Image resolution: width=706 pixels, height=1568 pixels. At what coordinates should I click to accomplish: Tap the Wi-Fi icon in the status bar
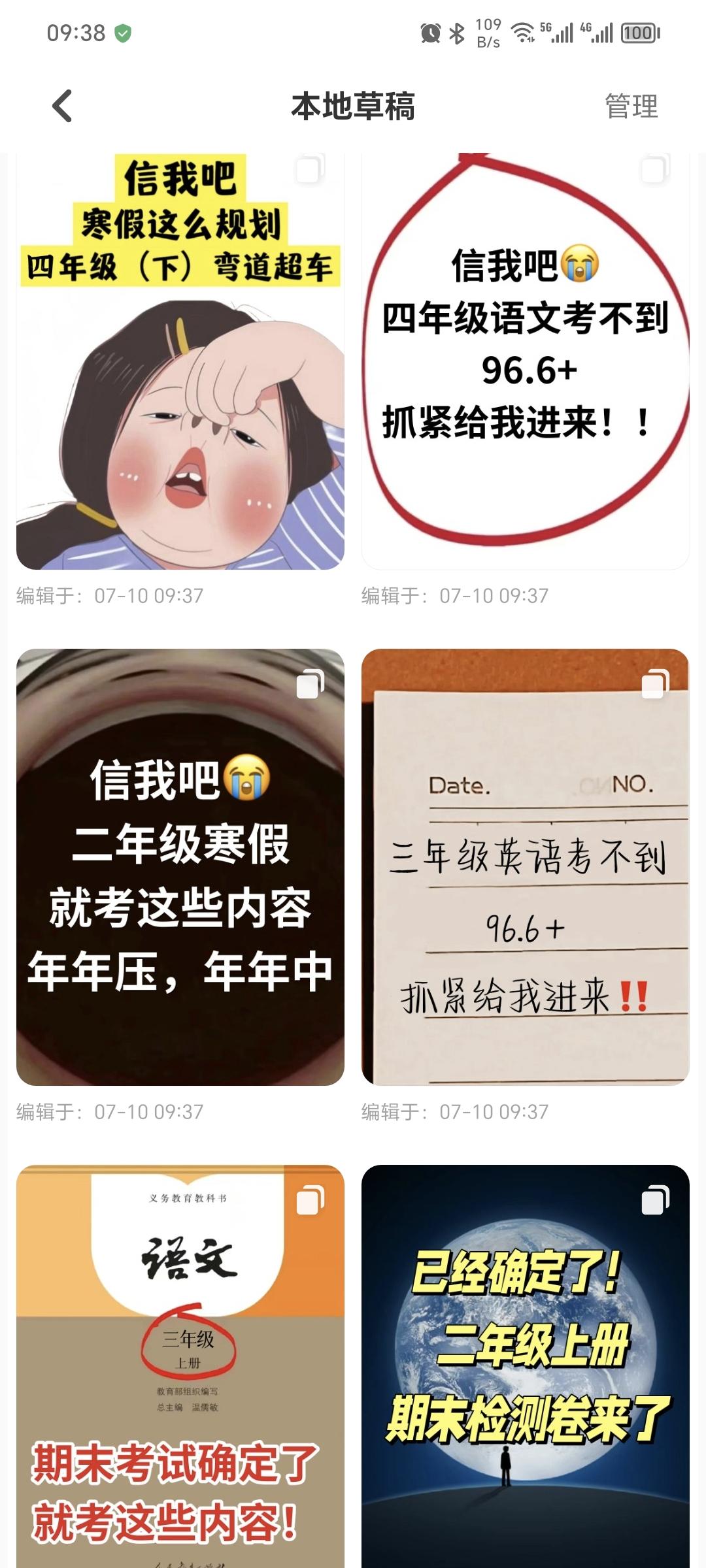pos(523,30)
